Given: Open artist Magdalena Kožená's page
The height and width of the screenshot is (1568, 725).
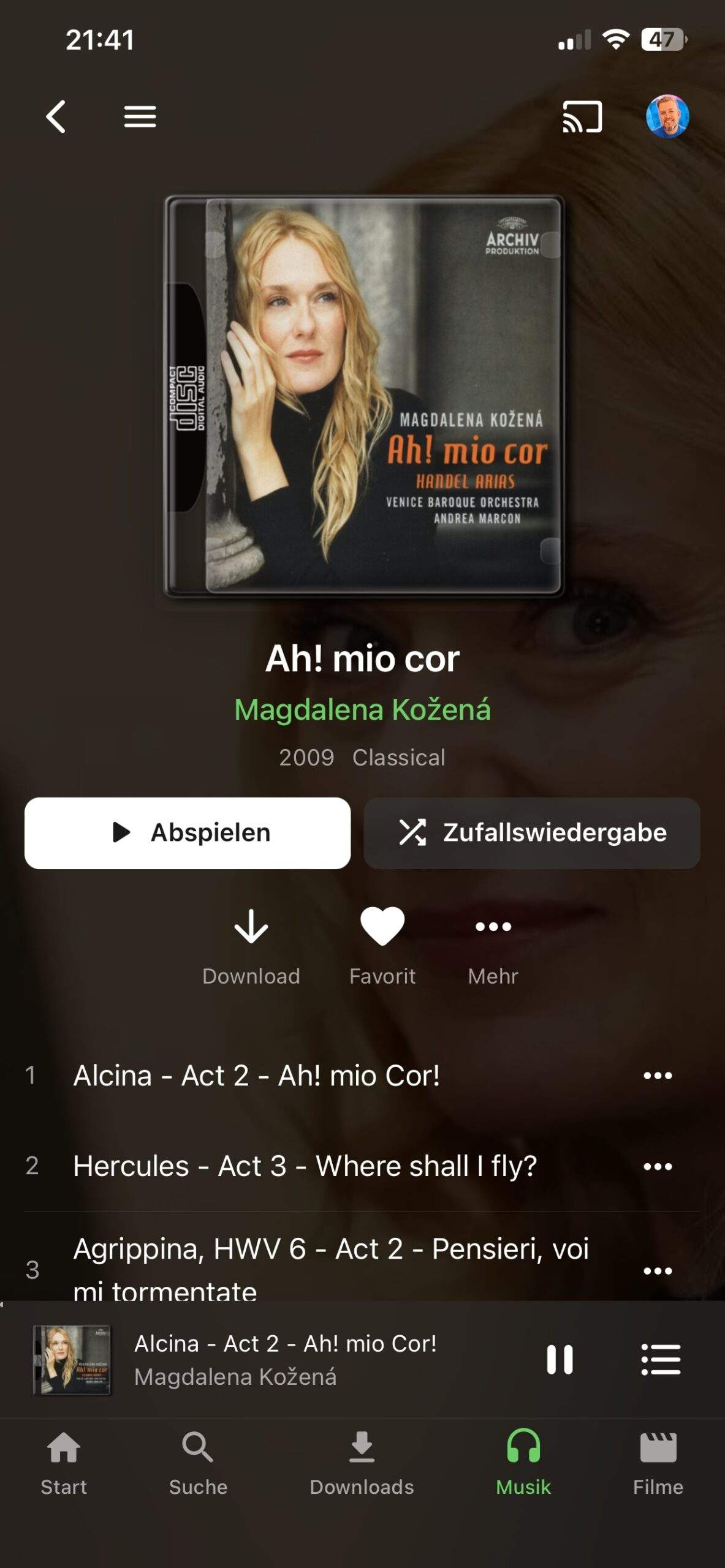Looking at the screenshot, I should coord(362,710).
